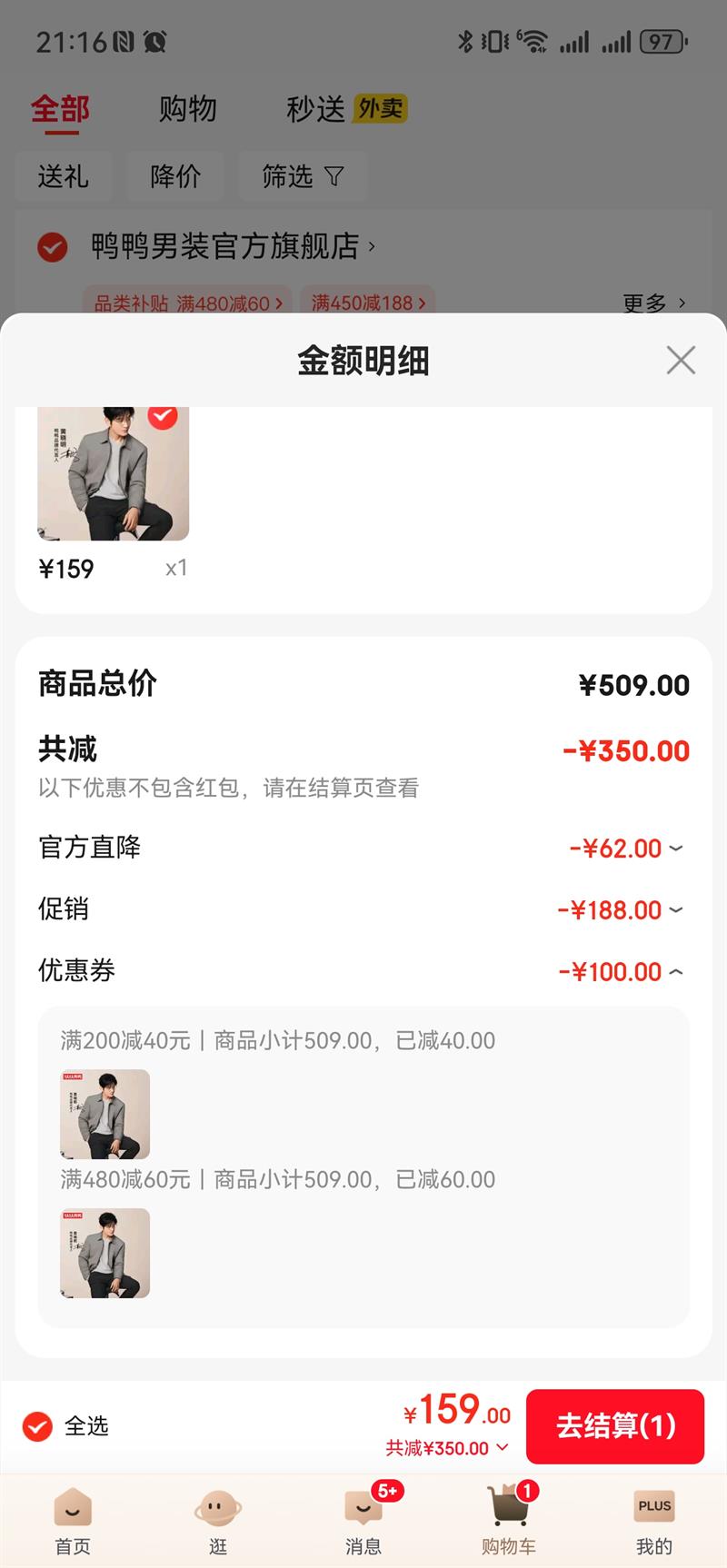The image size is (727, 1568).
Task: Go to the 首页 home tab
Action: pyautogui.click(x=73, y=1521)
